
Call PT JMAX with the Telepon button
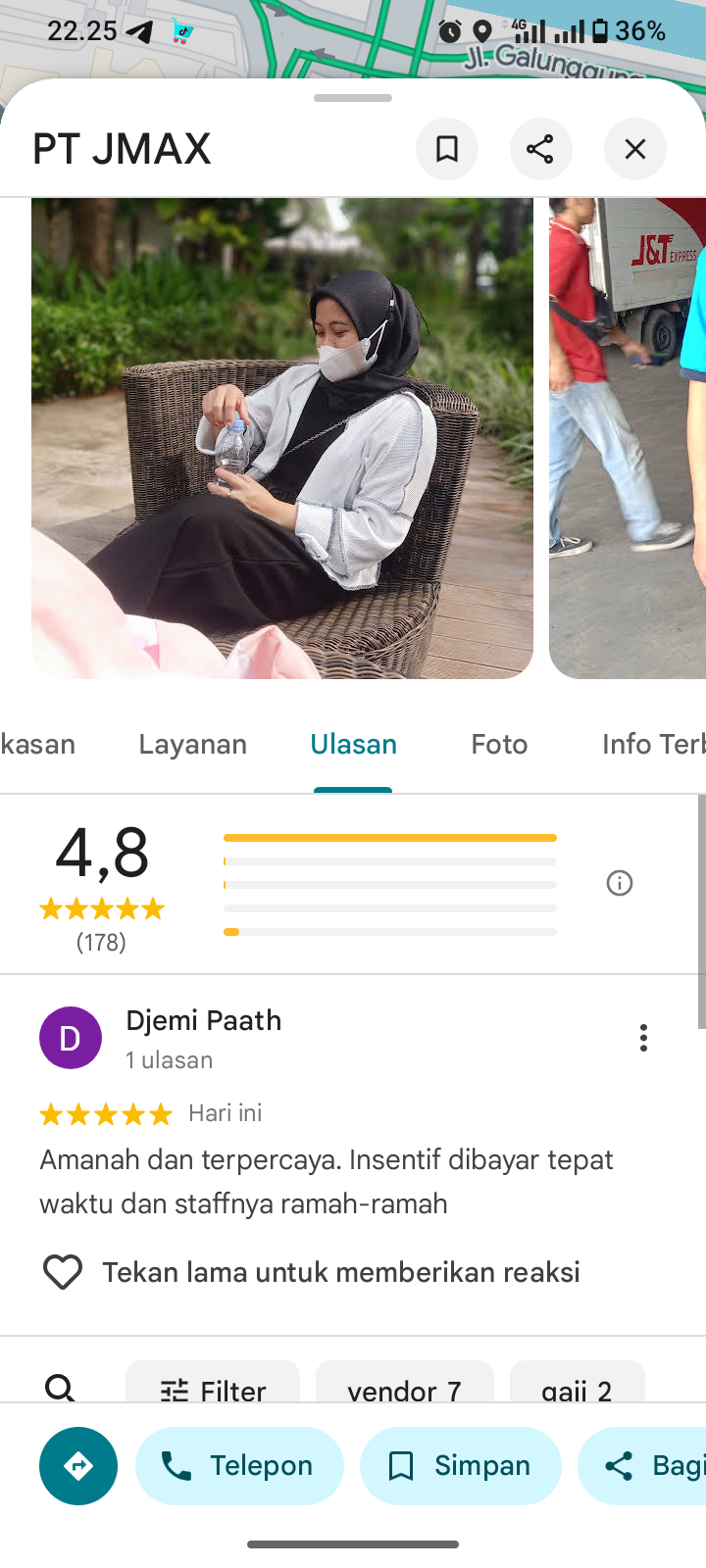[x=239, y=1466]
